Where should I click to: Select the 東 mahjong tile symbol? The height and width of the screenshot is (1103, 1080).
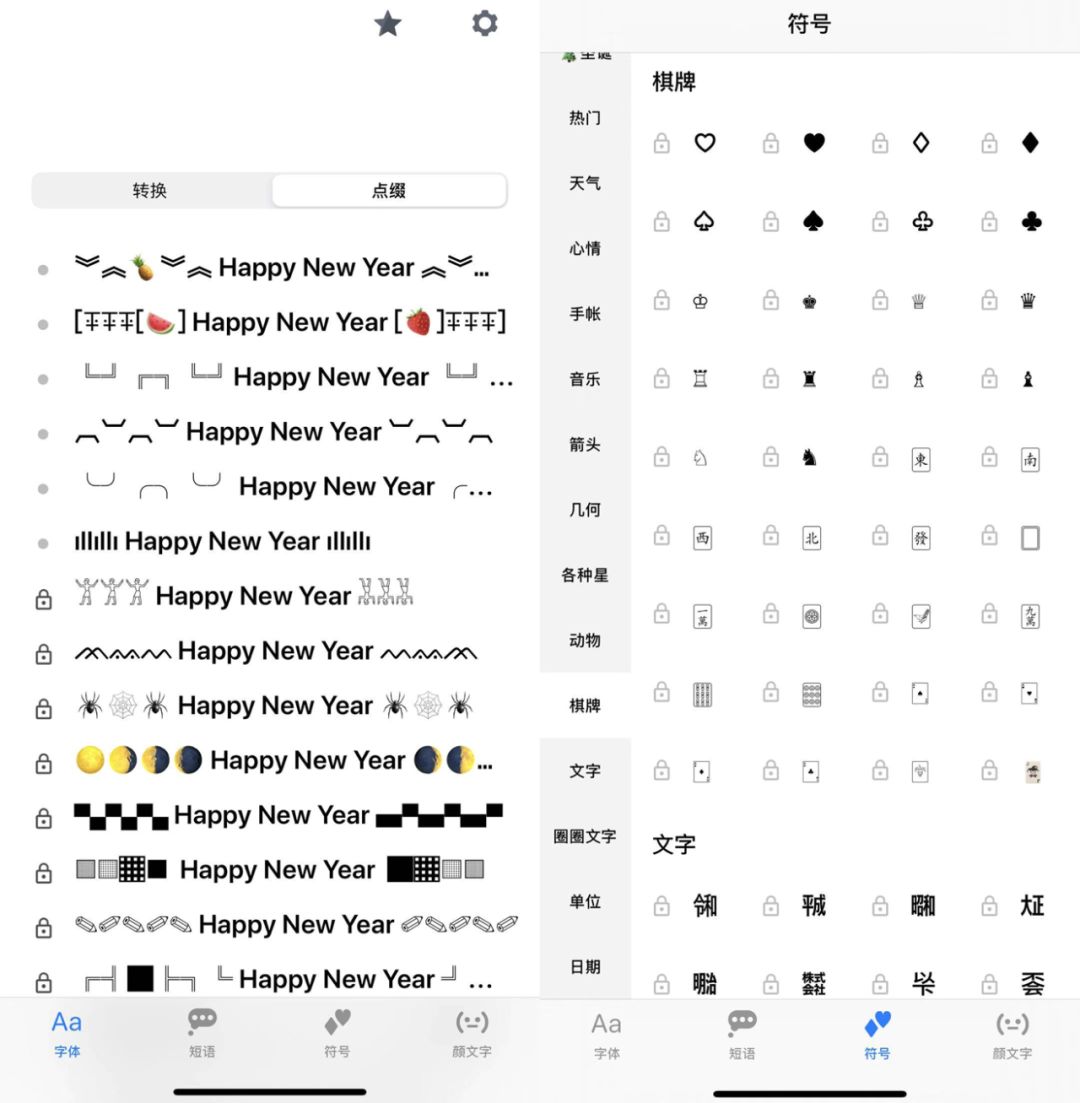pos(921,460)
